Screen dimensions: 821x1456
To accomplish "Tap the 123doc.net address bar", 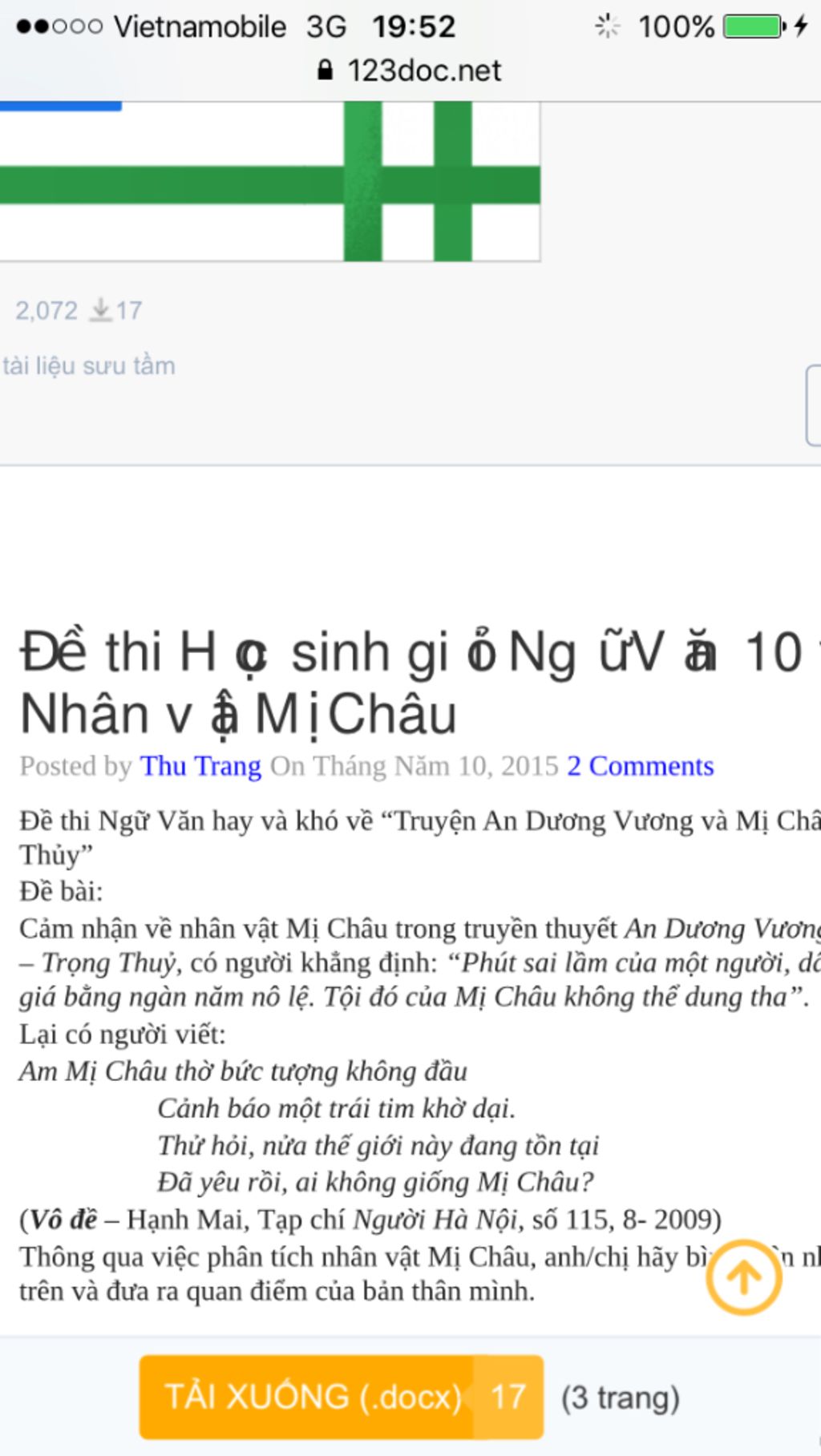I will pos(410,71).
